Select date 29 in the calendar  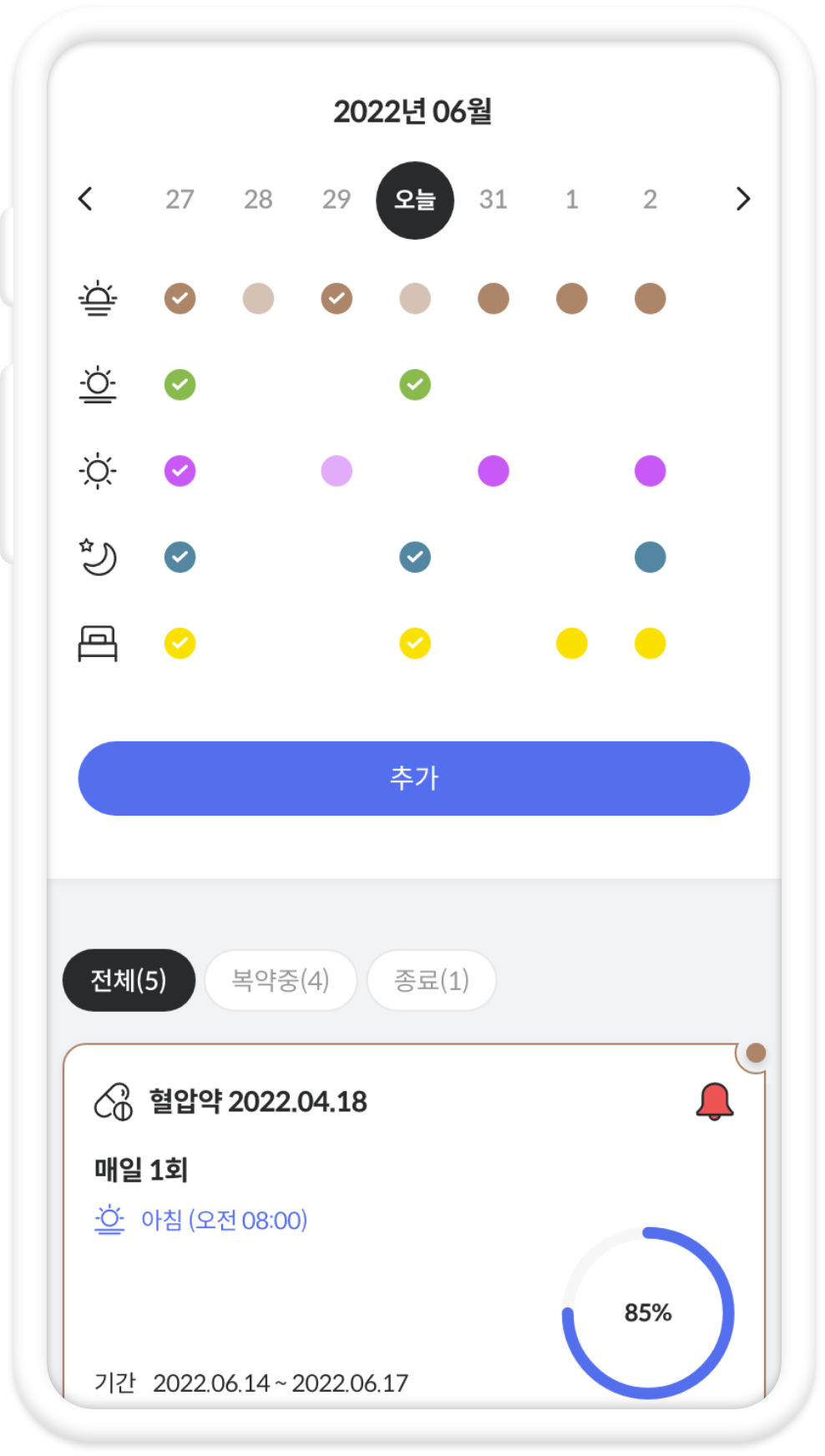point(337,200)
